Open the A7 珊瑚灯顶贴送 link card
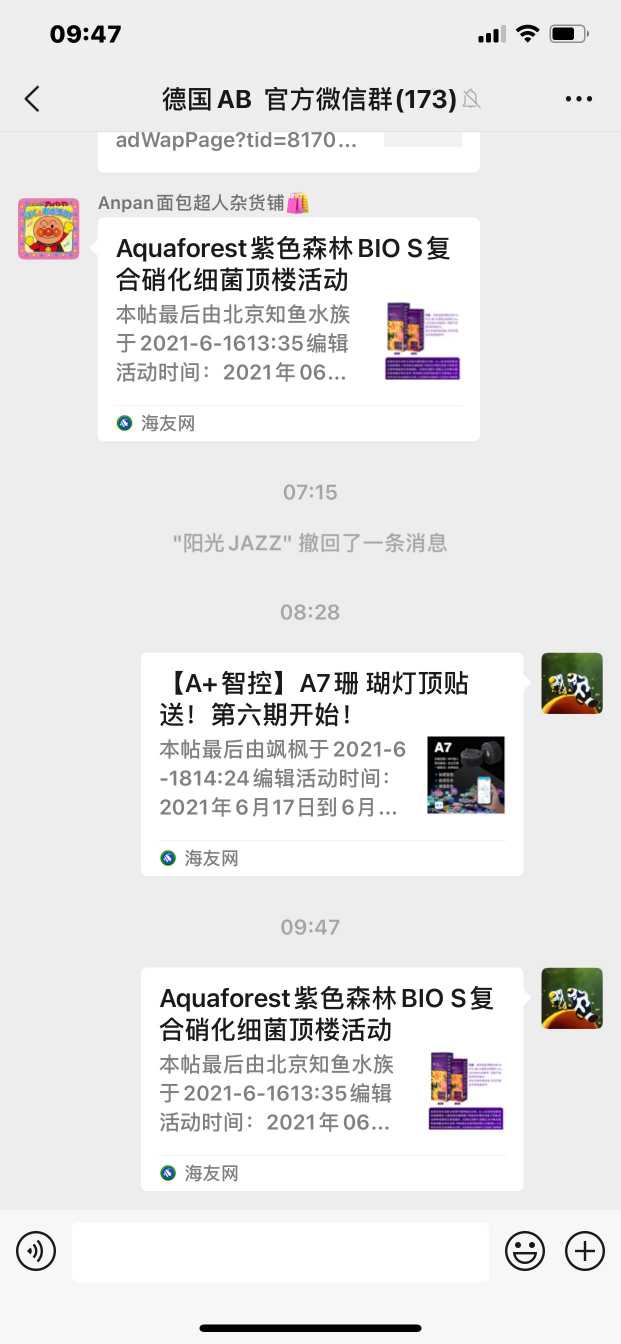The image size is (621, 1344). click(x=331, y=764)
